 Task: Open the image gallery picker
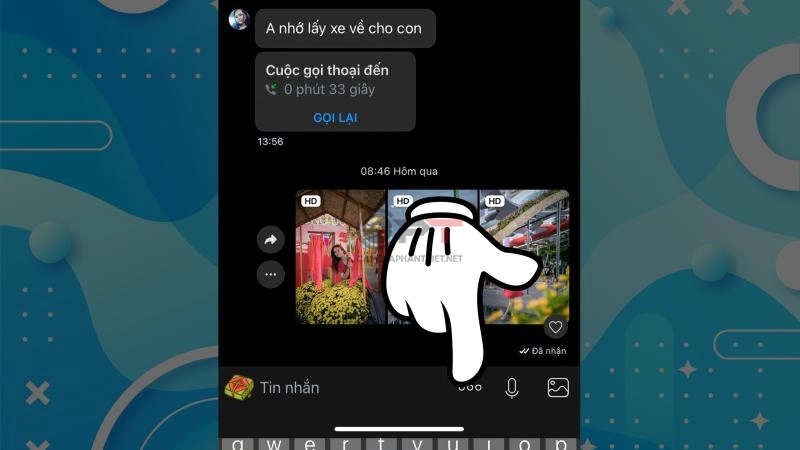click(558, 388)
